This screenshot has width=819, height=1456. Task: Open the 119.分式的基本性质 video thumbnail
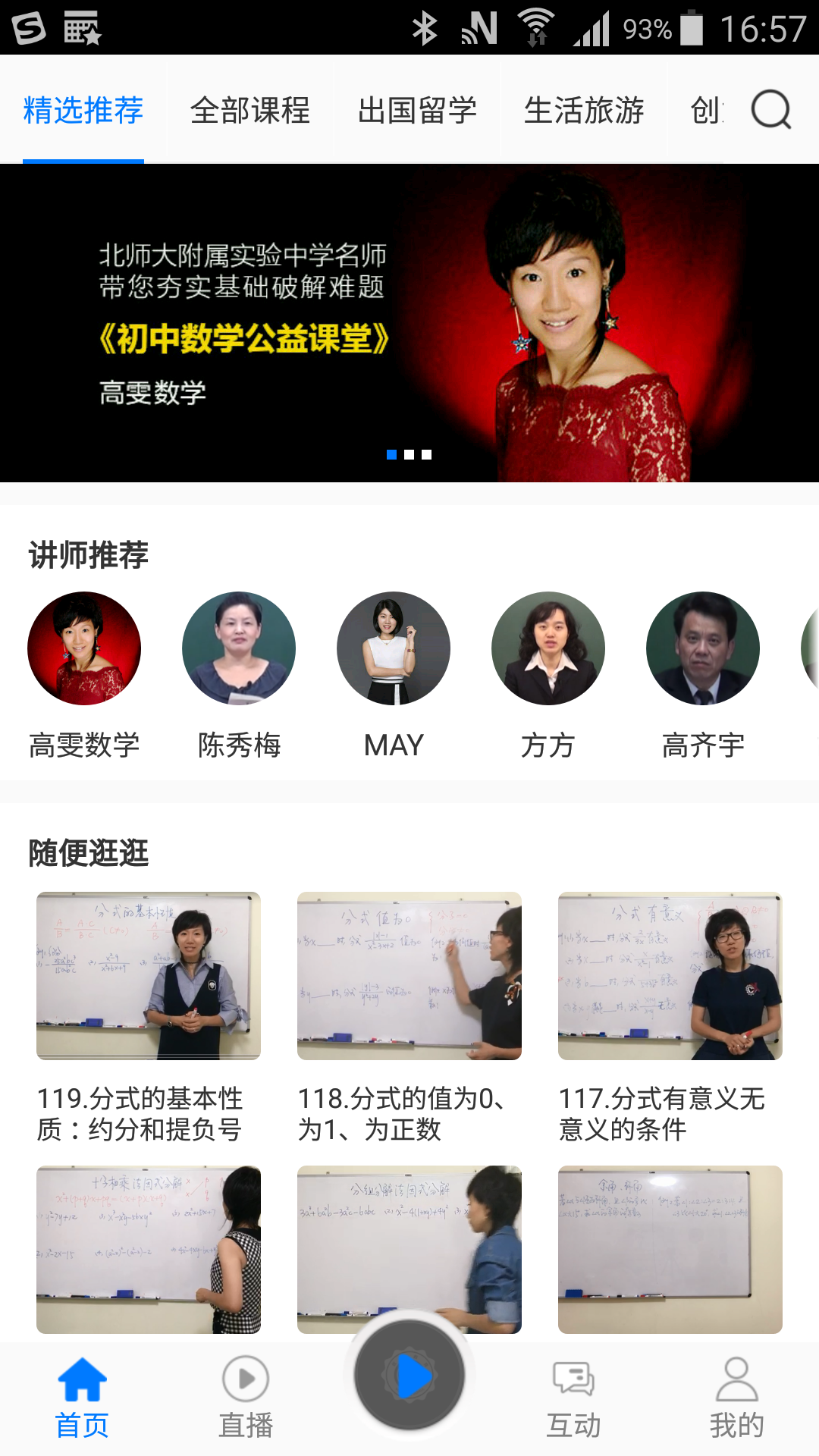coord(147,974)
